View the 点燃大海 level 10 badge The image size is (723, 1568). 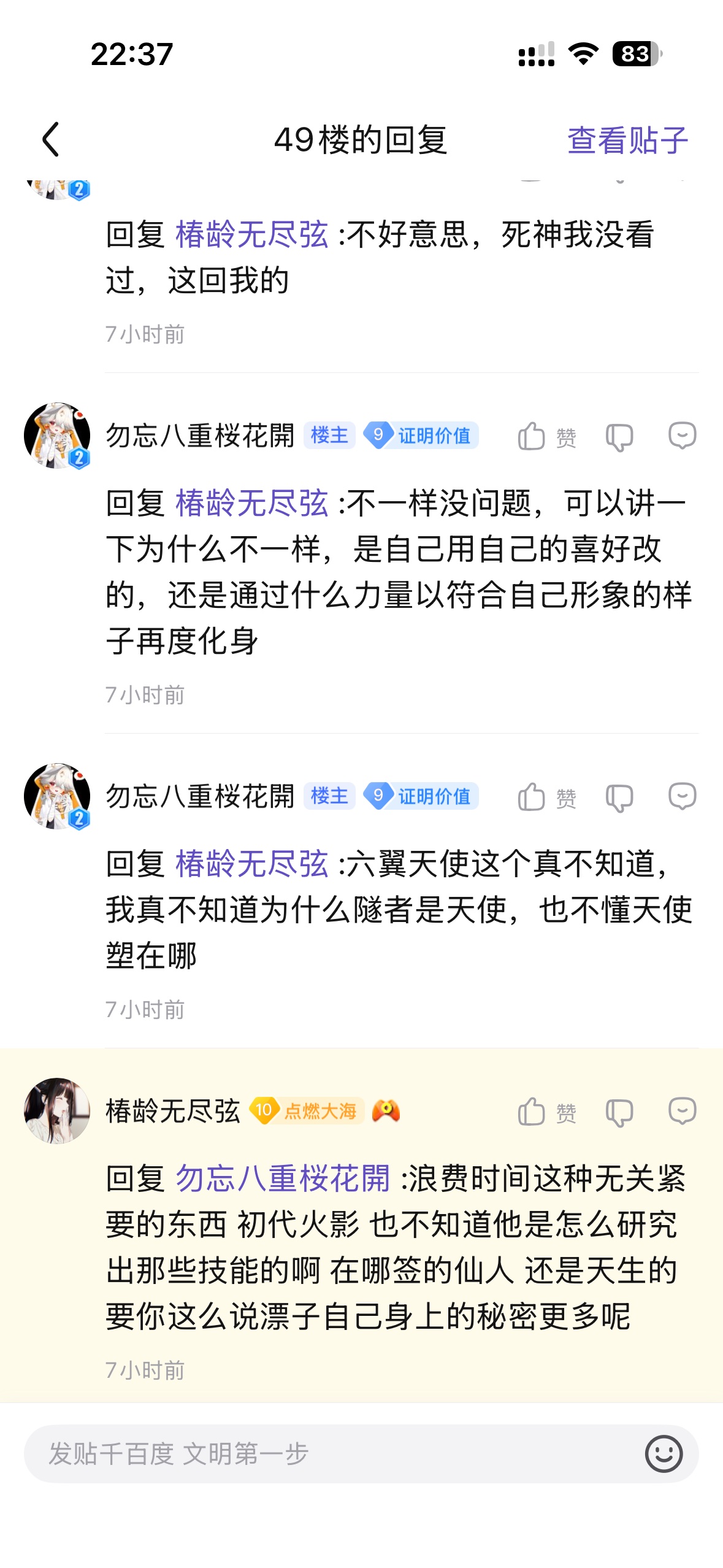coord(307,1110)
